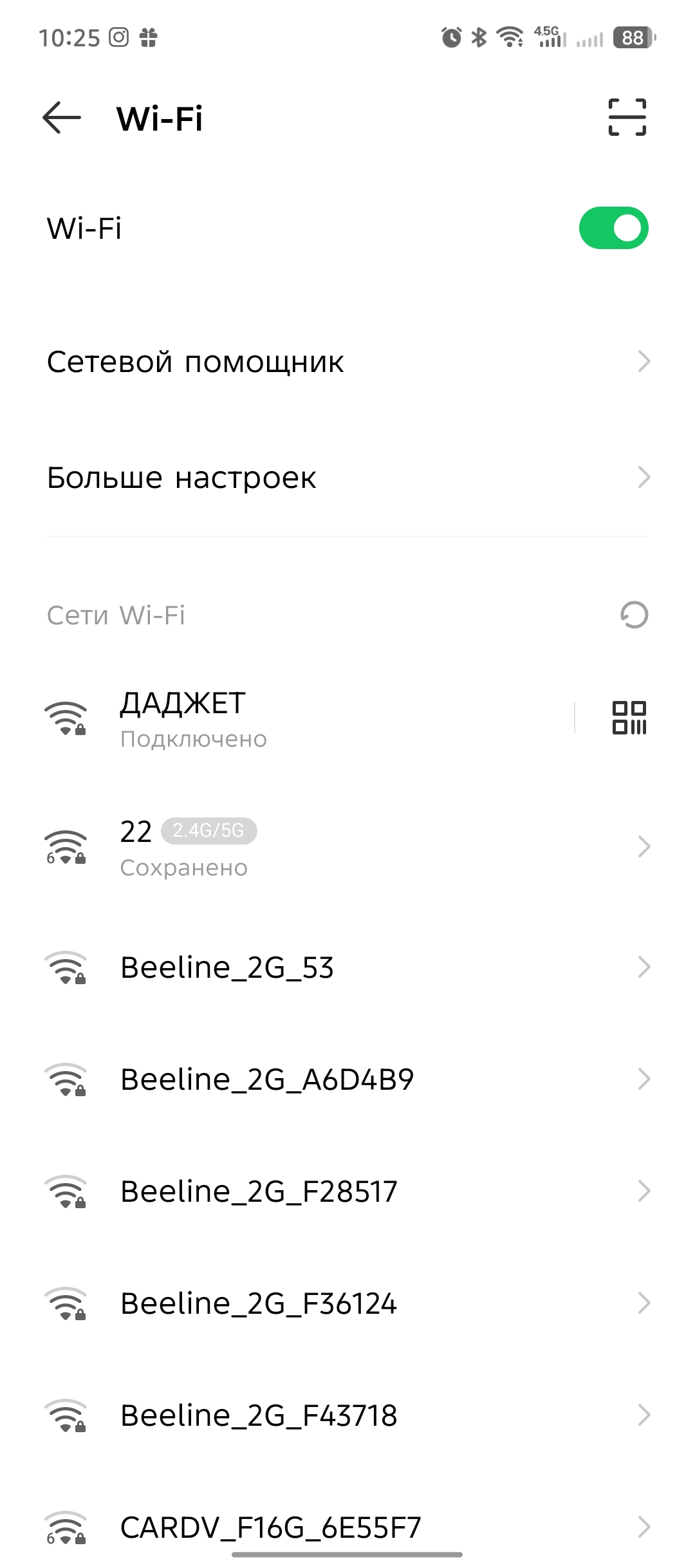Refresh the Wi-Fi networks list

coord(634,615)
